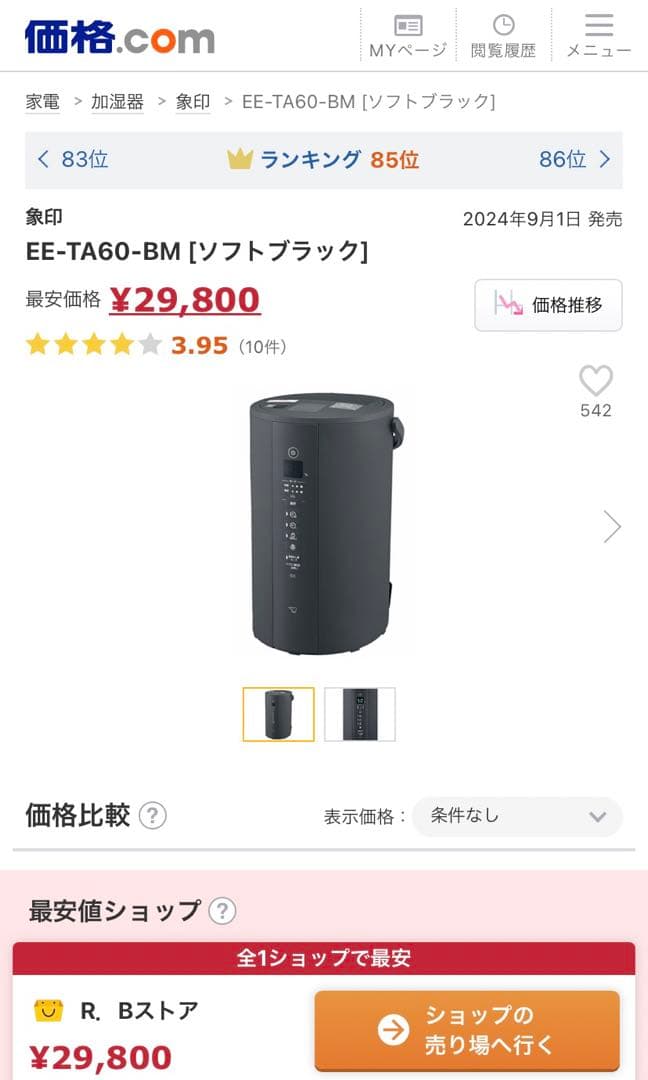The width and height of the screenshot is (648, 1080).
Task: Select the second product thumbnail
Action: point(360,714)
